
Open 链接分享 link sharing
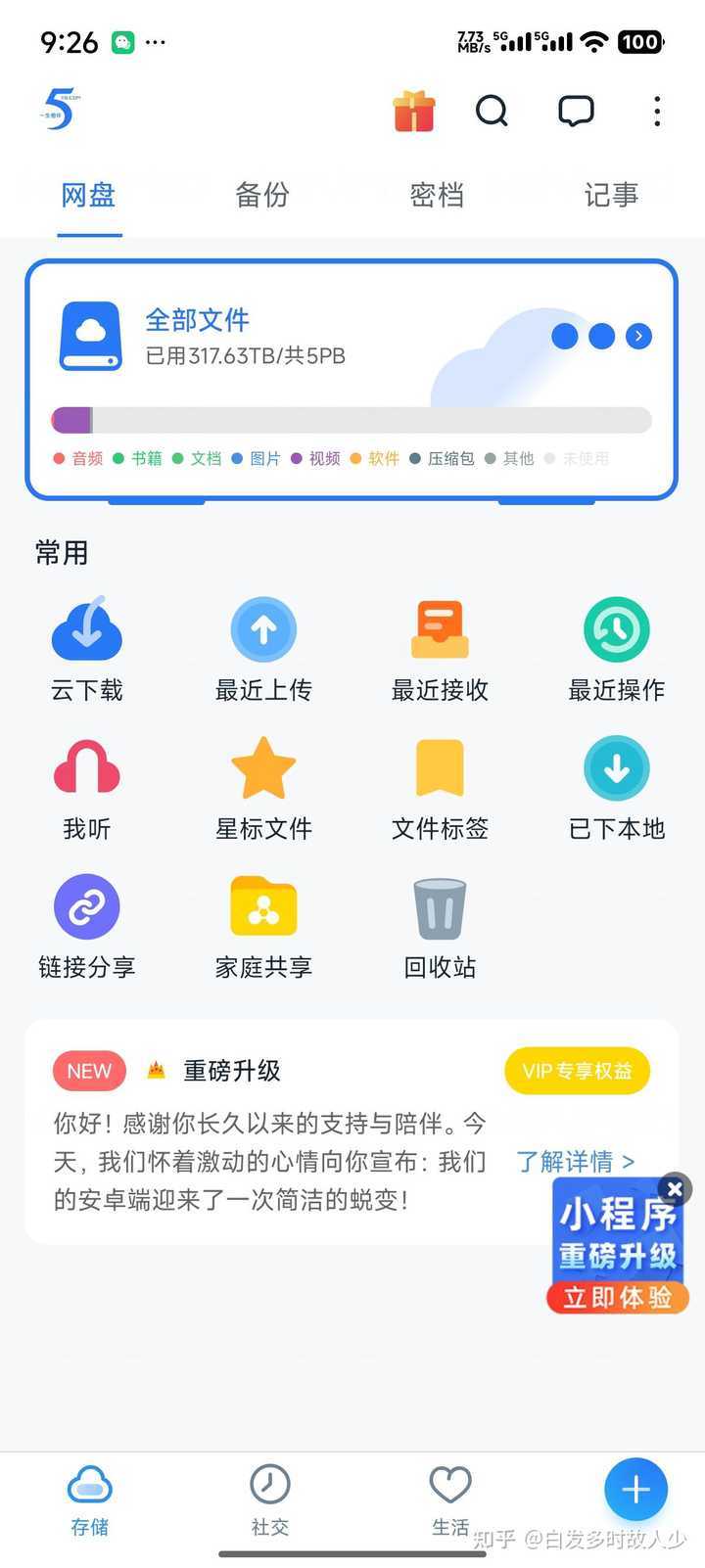point(87,924)
